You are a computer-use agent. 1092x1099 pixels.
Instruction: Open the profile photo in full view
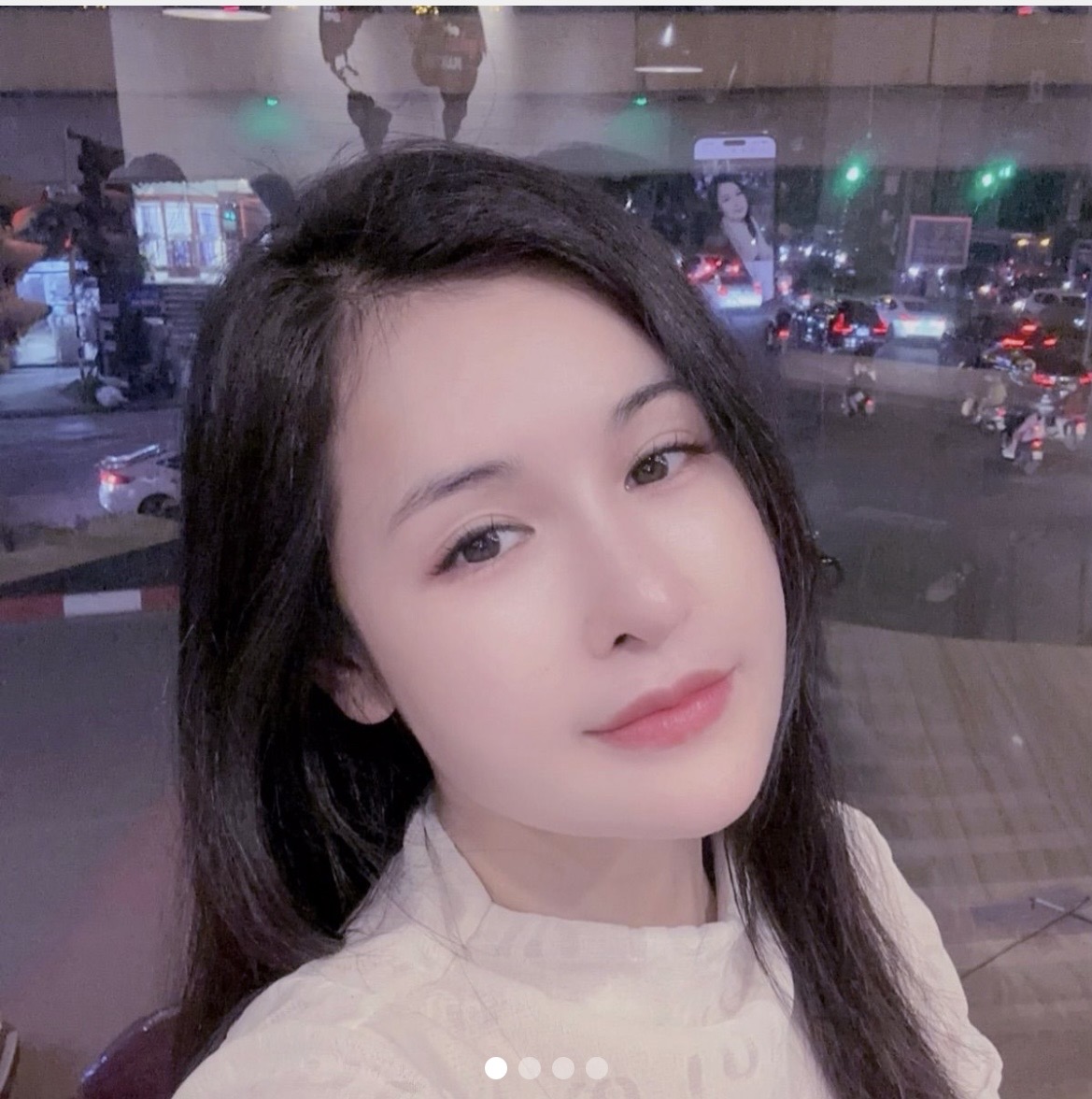click(x=546, y=523)
